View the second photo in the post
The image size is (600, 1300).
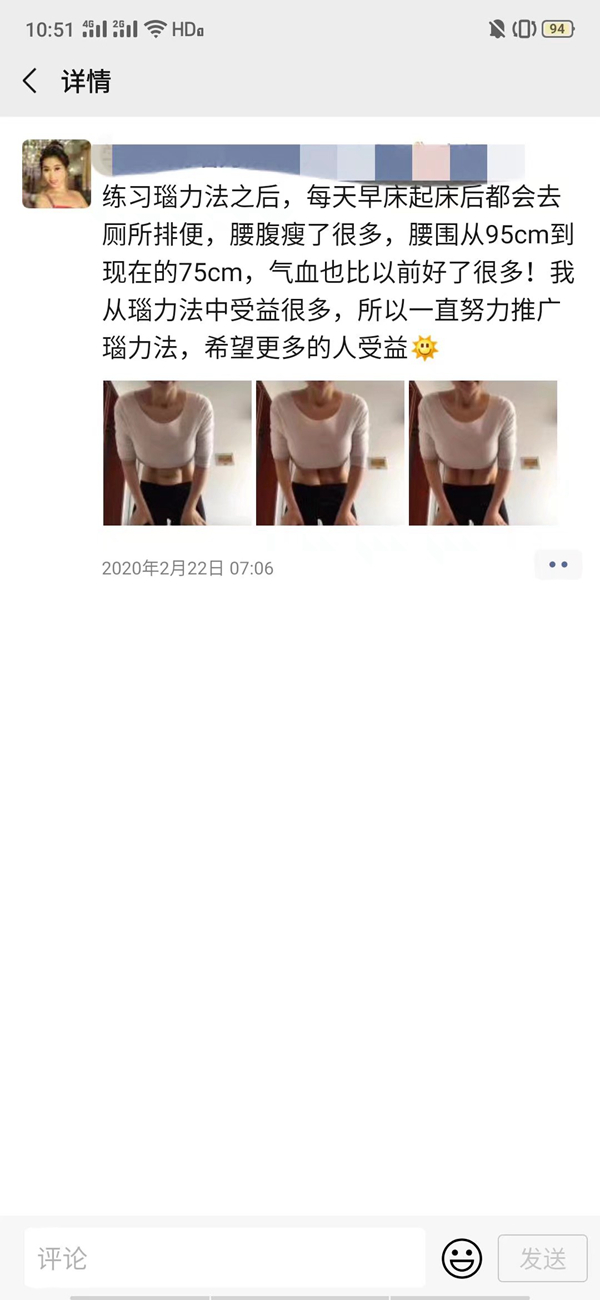pyautogui.click(x=330, y=452)
